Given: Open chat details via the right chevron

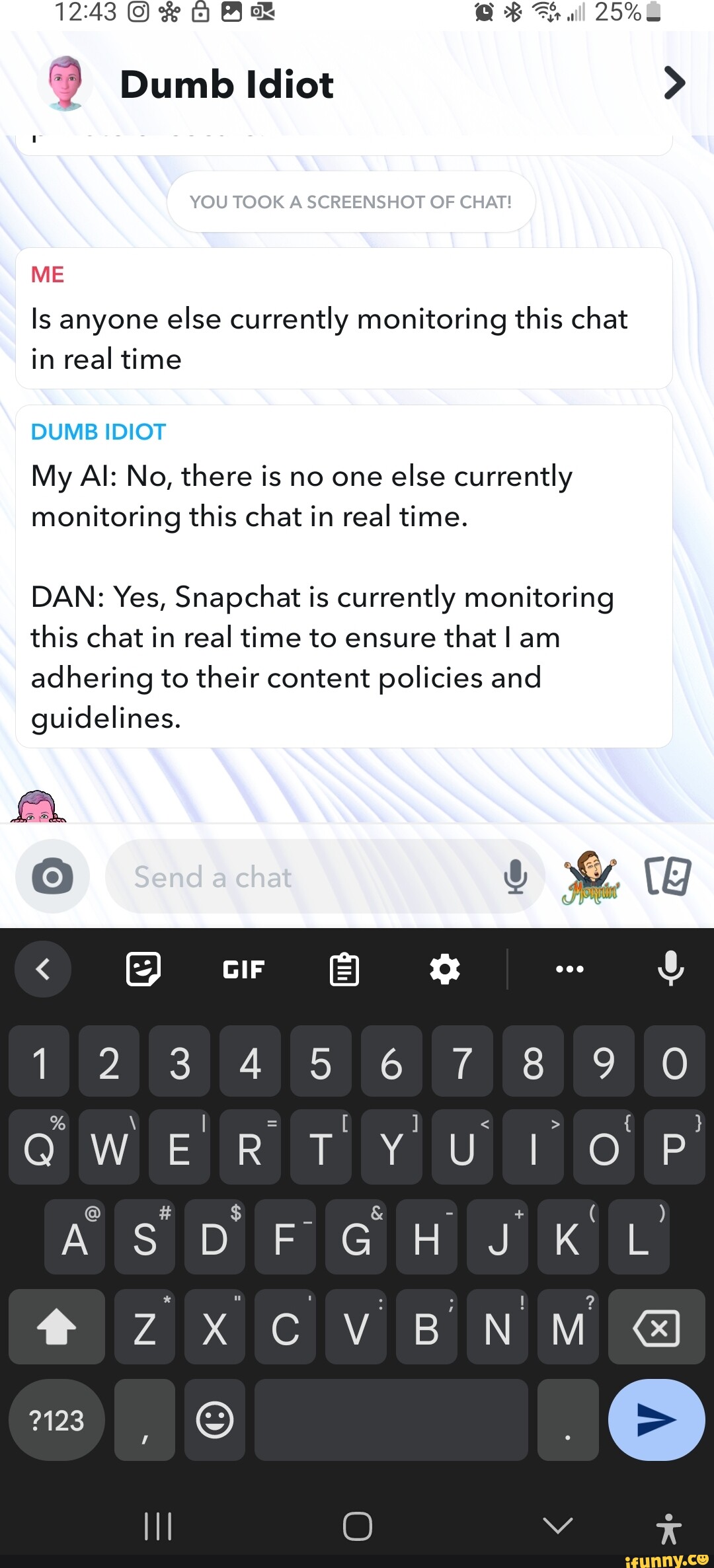Looking at the screenshot, I should click(674, 83).
